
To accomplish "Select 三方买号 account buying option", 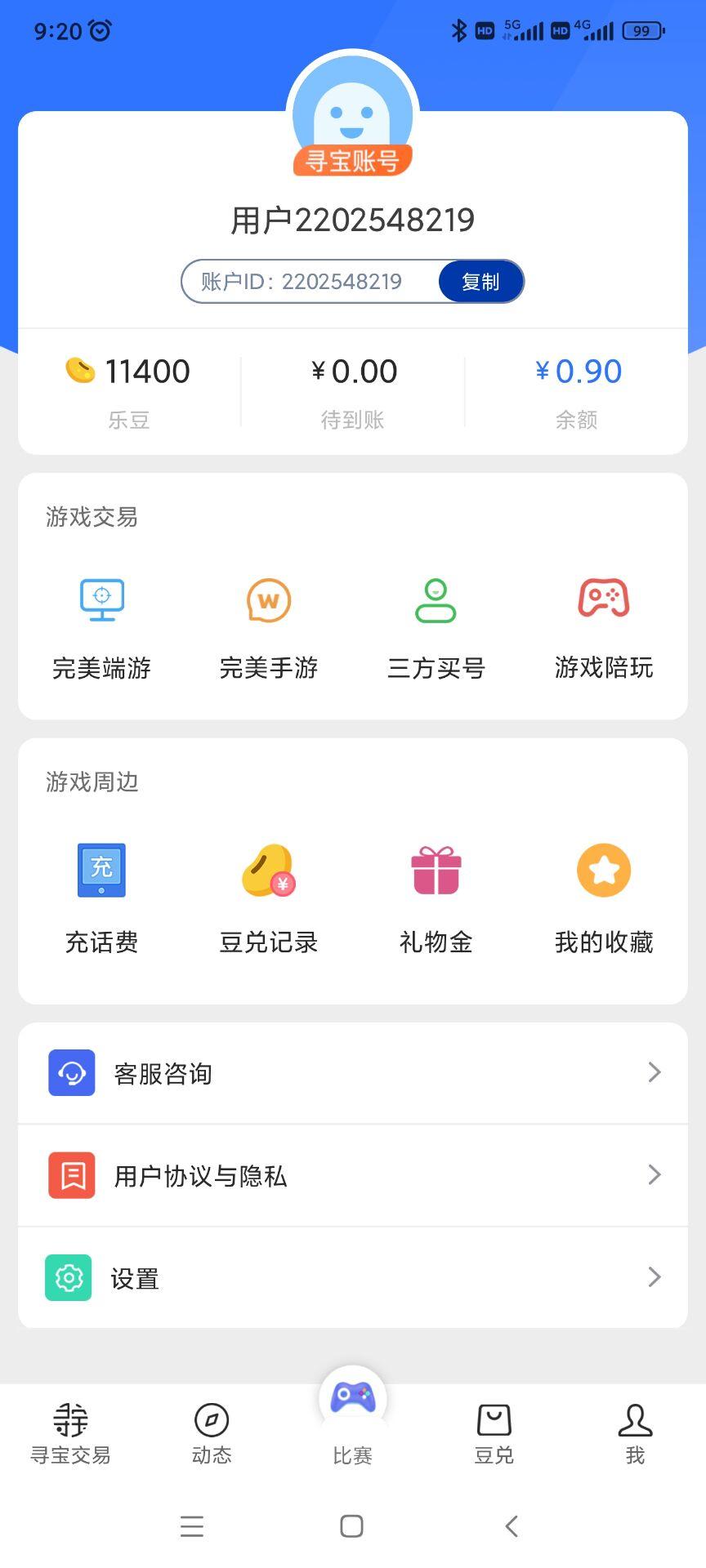I will coord(436,629).
